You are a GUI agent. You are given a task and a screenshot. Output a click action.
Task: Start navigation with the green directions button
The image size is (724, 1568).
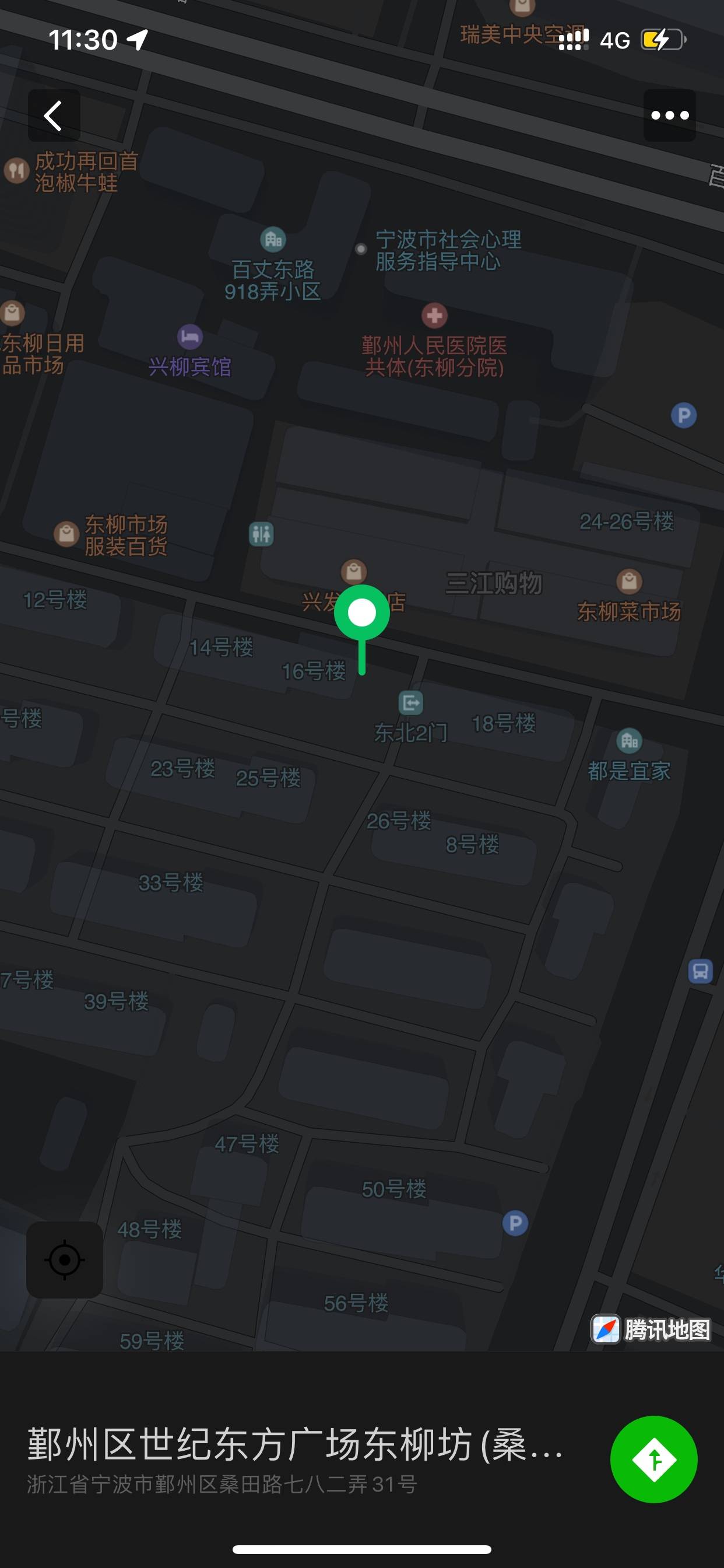coord(653,1459)
